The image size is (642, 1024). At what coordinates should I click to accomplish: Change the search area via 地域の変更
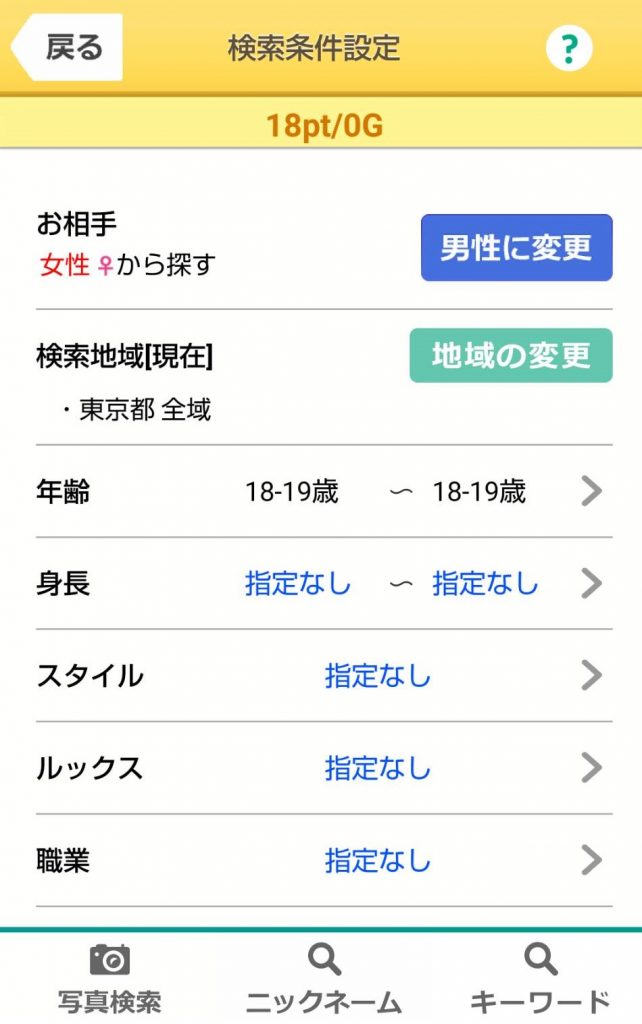(x=510, y=356)
